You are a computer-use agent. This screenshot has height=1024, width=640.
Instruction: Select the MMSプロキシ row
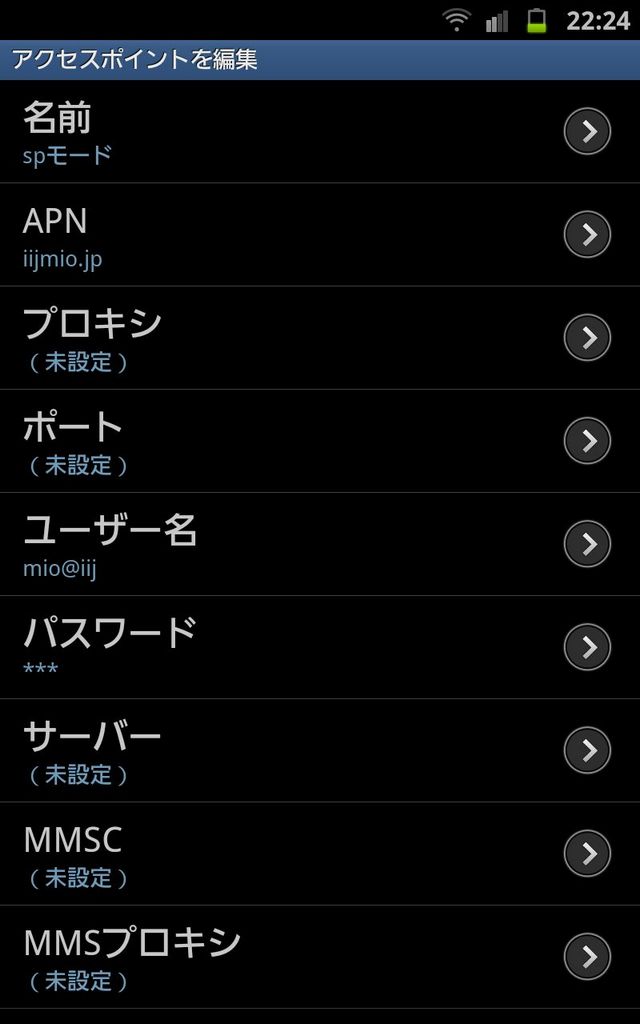point(320,957)
